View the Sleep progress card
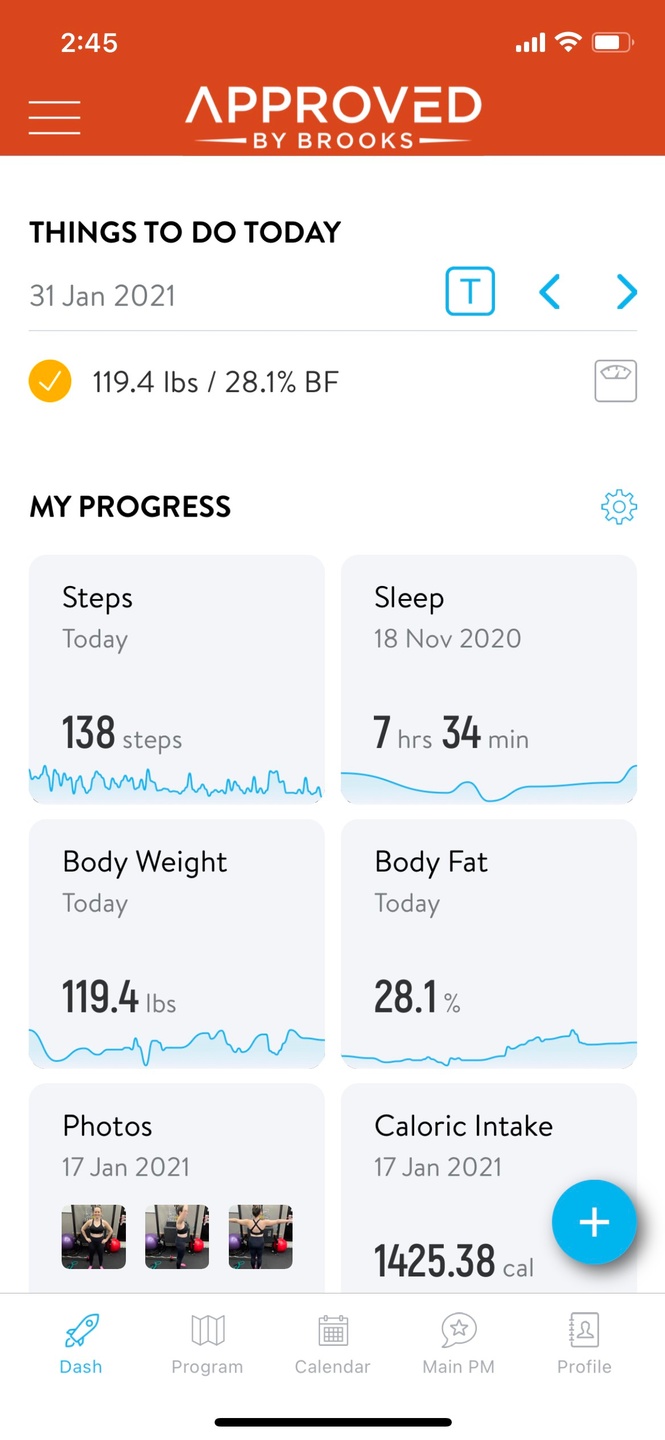Viewport: 665px width, 1440px height. pos(489,679)
